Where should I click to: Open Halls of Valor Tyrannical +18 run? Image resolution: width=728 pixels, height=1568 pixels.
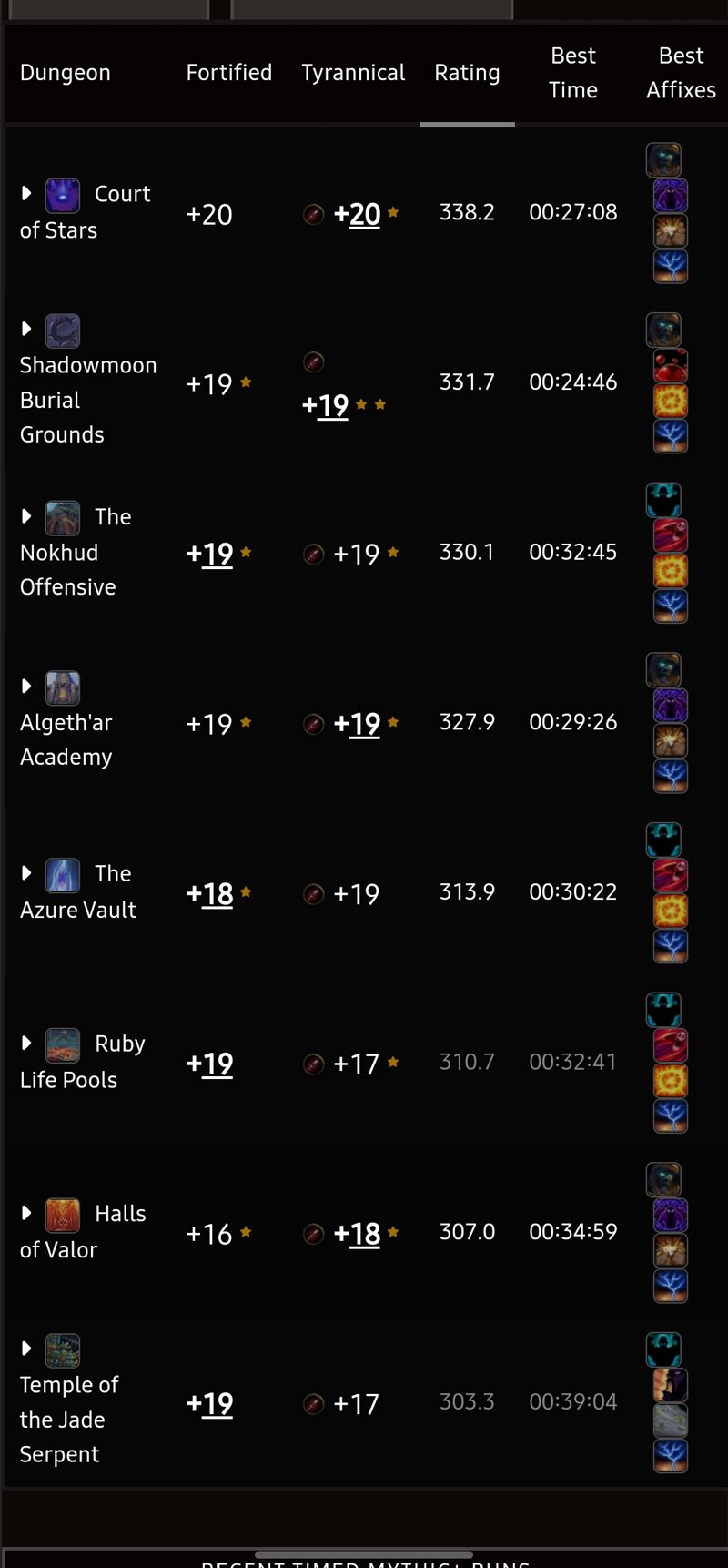(357, 1234)
